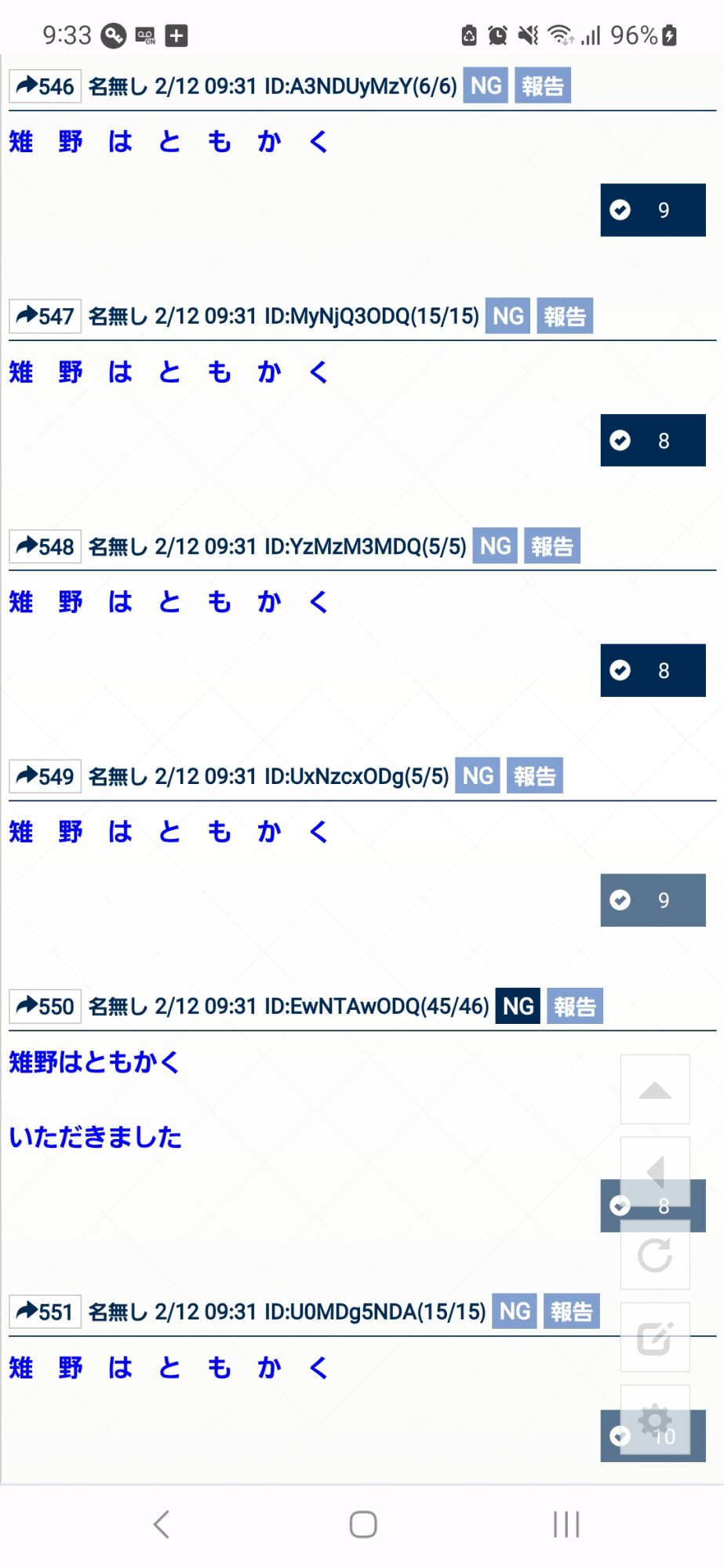724x1568 pixels.
Task: Tap the check vote button showing 9 under post 546
Action: (653, 210)
